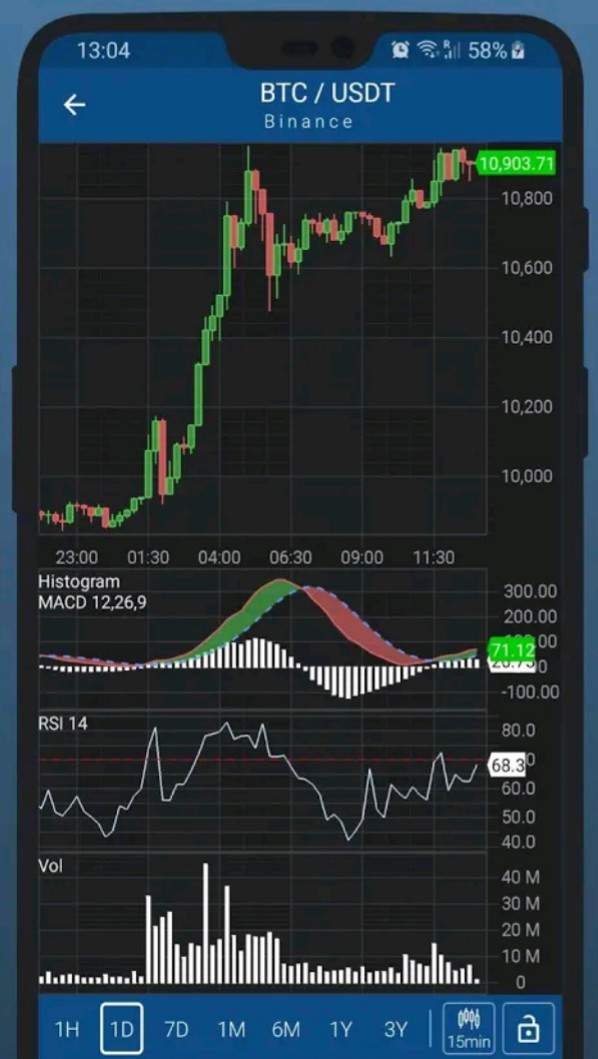Open the 15min candle interval selector
The height and width of the screenshot is (1059, 598).
click(468, 1029)
